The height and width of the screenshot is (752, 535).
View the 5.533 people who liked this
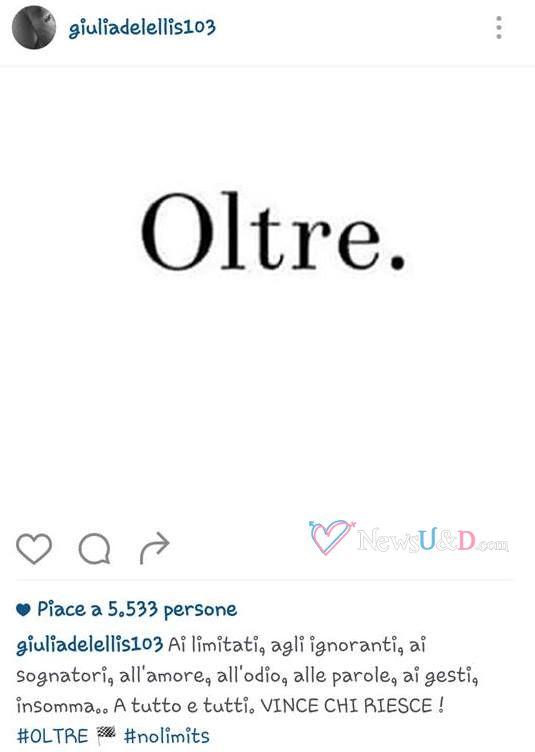tap(137, 609)
